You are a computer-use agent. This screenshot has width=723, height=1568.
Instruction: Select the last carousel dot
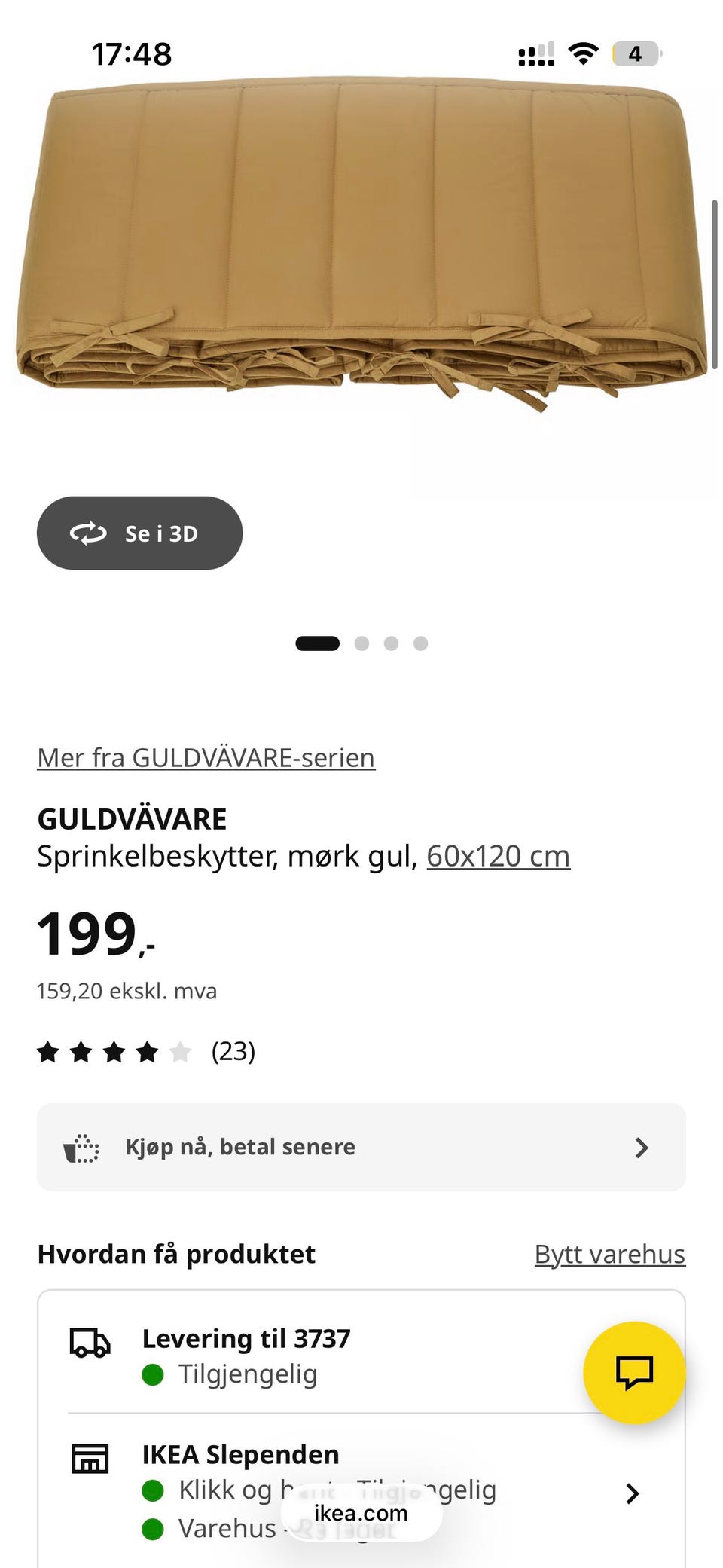tap(420, 643)
